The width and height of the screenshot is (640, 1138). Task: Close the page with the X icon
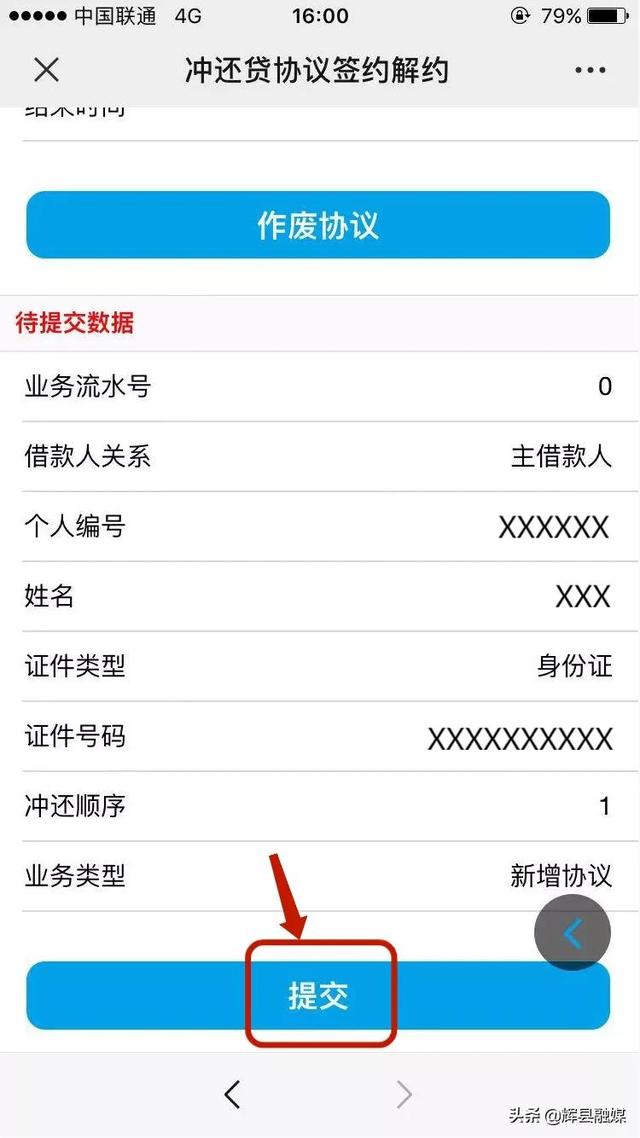point(46,70)
